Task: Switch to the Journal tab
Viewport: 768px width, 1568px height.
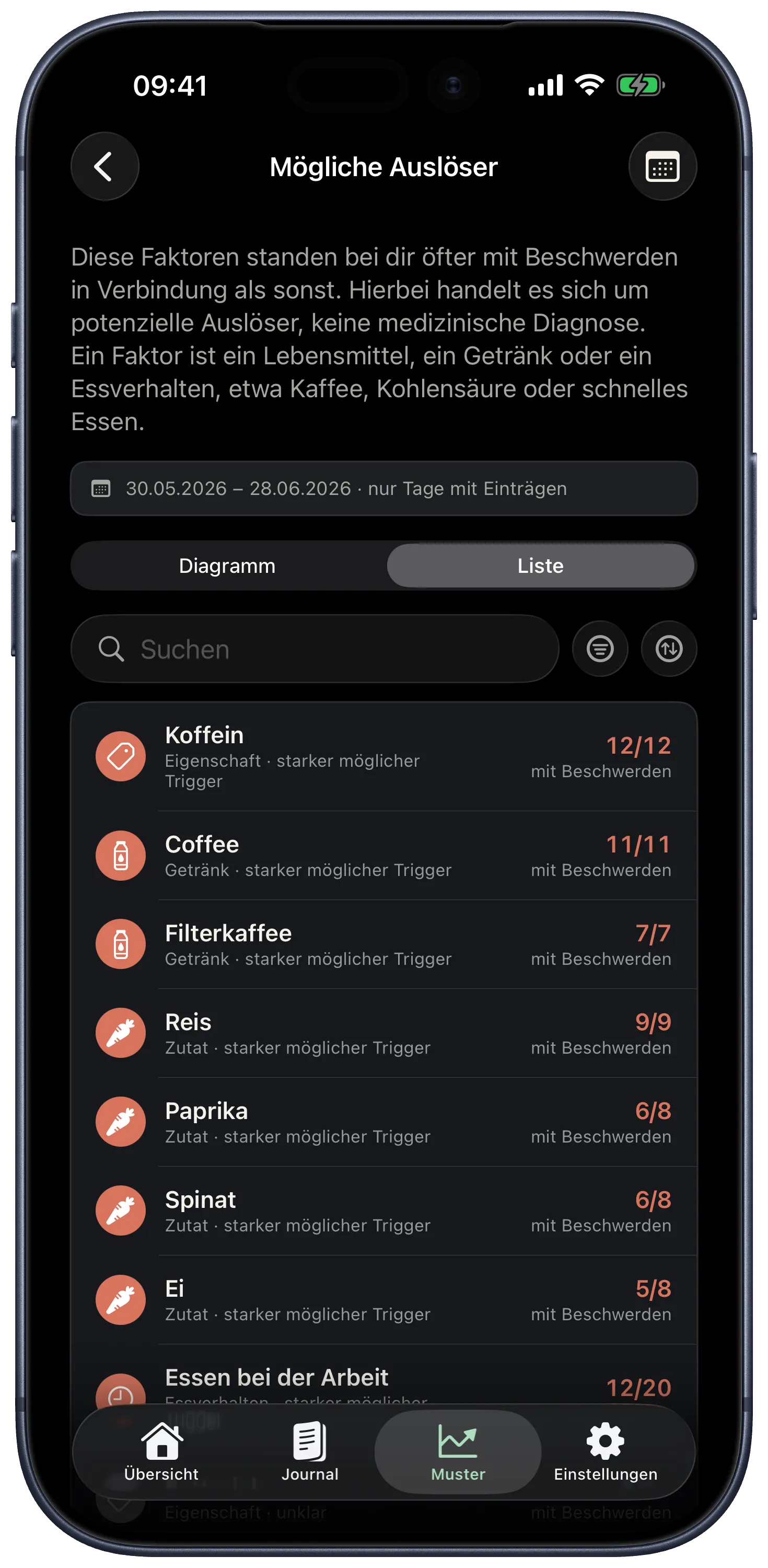Action: point(310,1452)
